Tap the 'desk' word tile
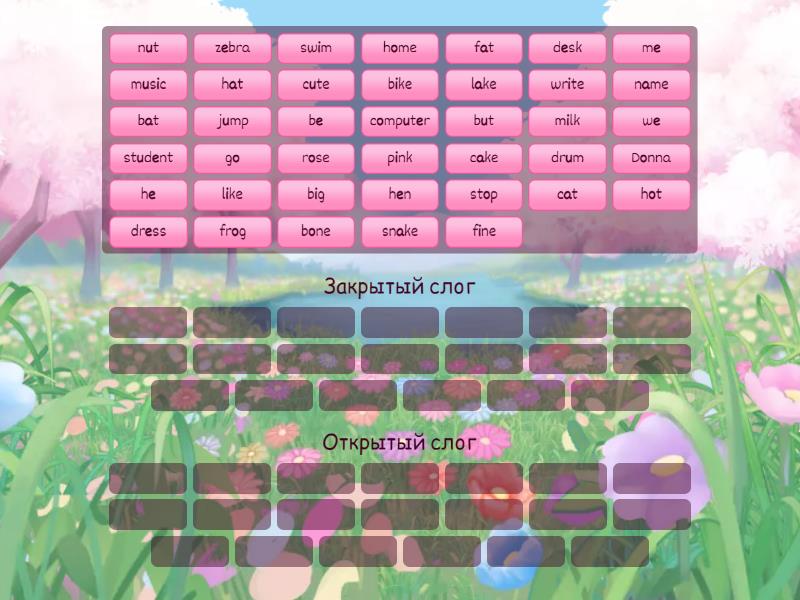800x600 pixels. [x=567, y=48]
